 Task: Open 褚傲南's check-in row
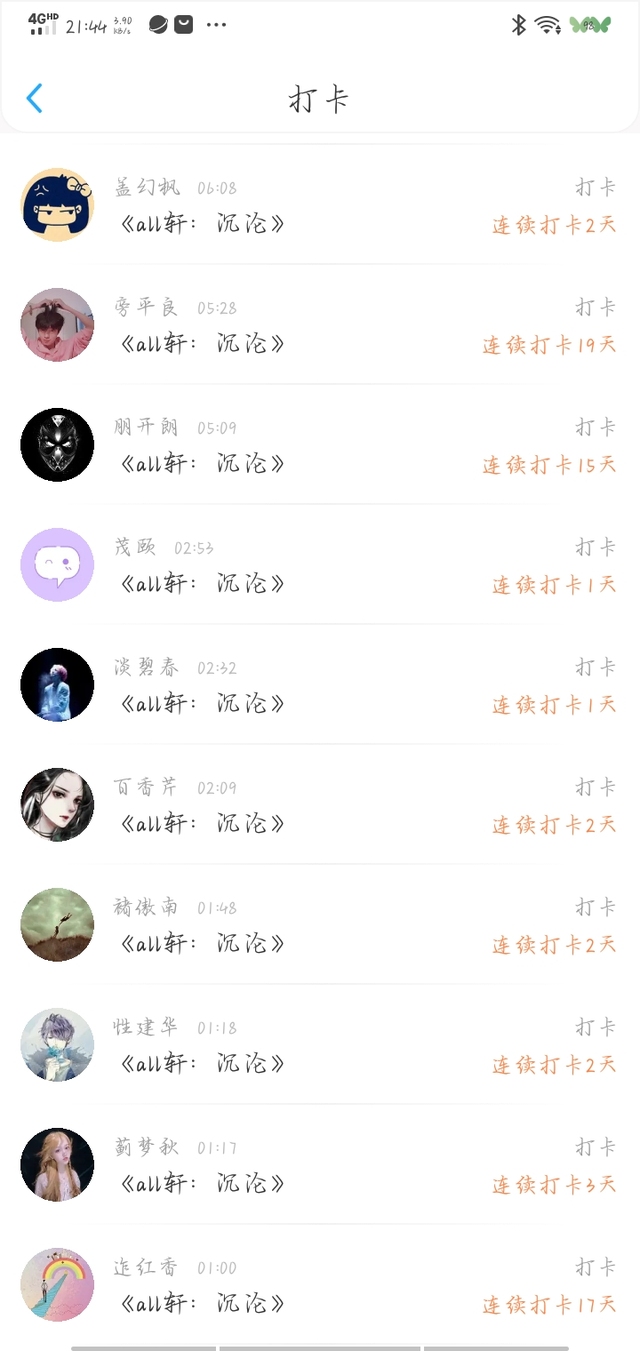320,926
